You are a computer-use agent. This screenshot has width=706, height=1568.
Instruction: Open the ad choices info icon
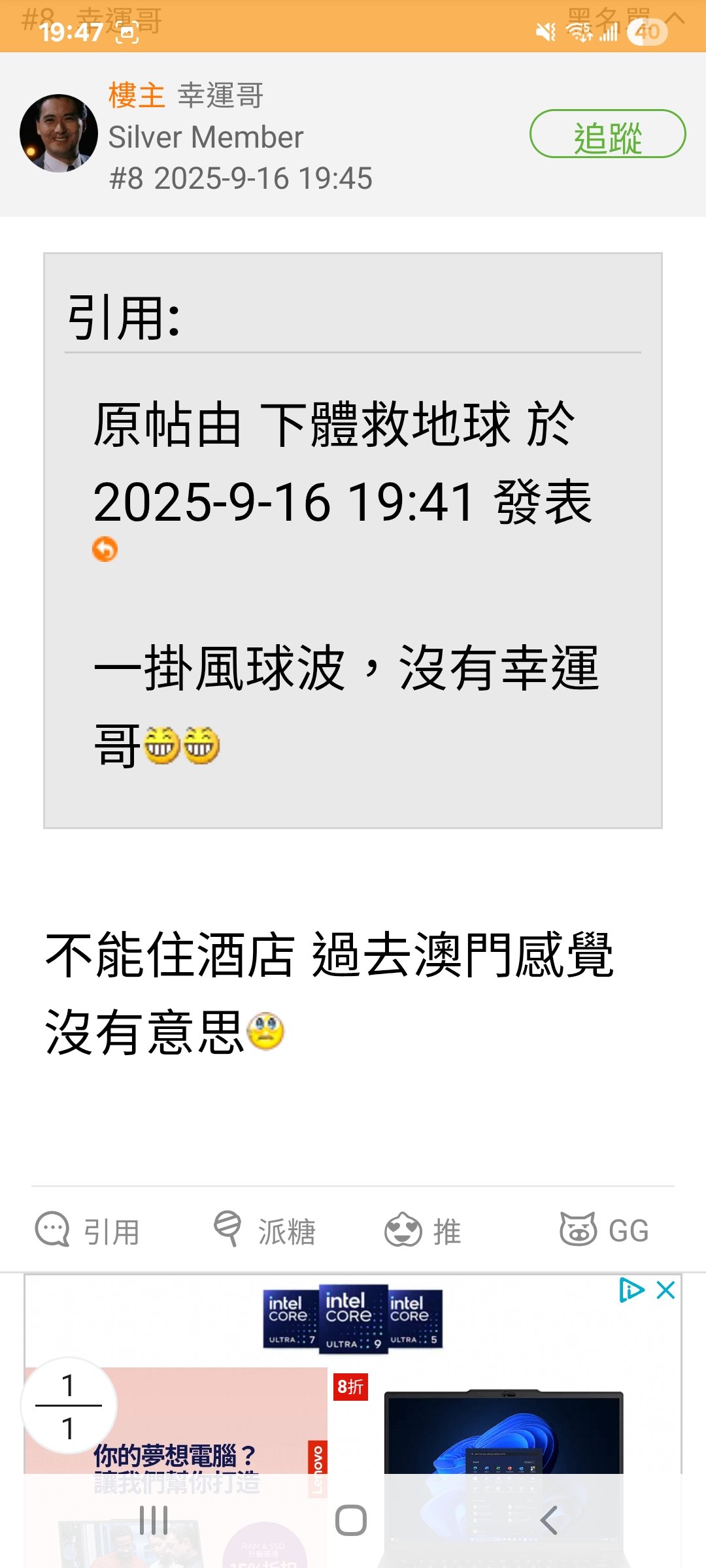tap(631, 1290)
